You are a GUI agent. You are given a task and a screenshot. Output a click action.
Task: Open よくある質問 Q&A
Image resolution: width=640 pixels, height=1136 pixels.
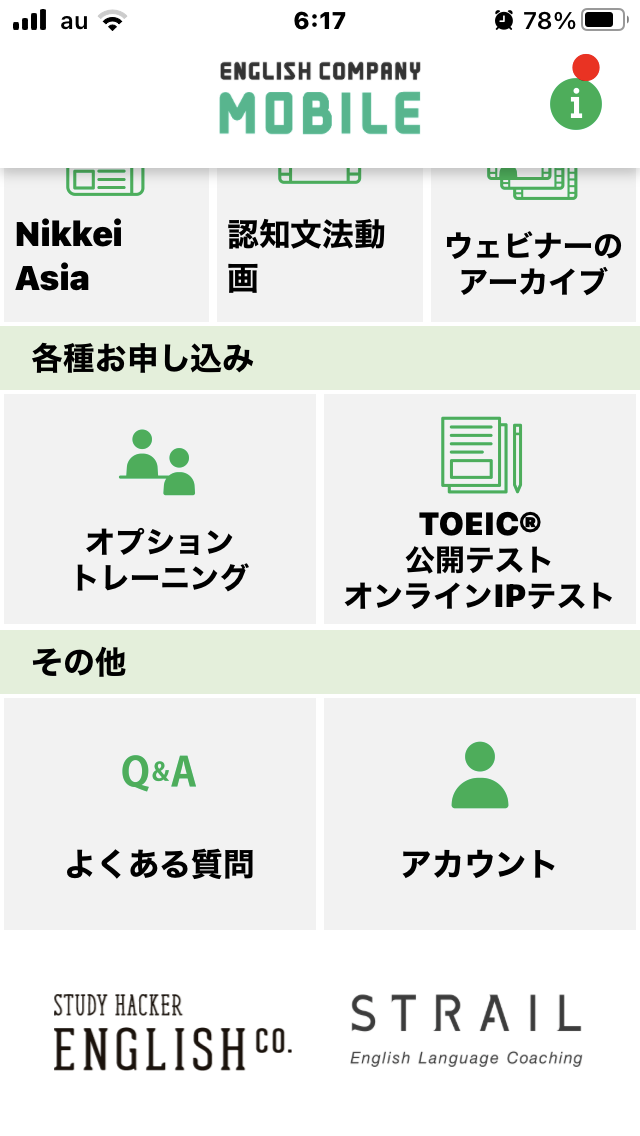(x=160, y=814)
